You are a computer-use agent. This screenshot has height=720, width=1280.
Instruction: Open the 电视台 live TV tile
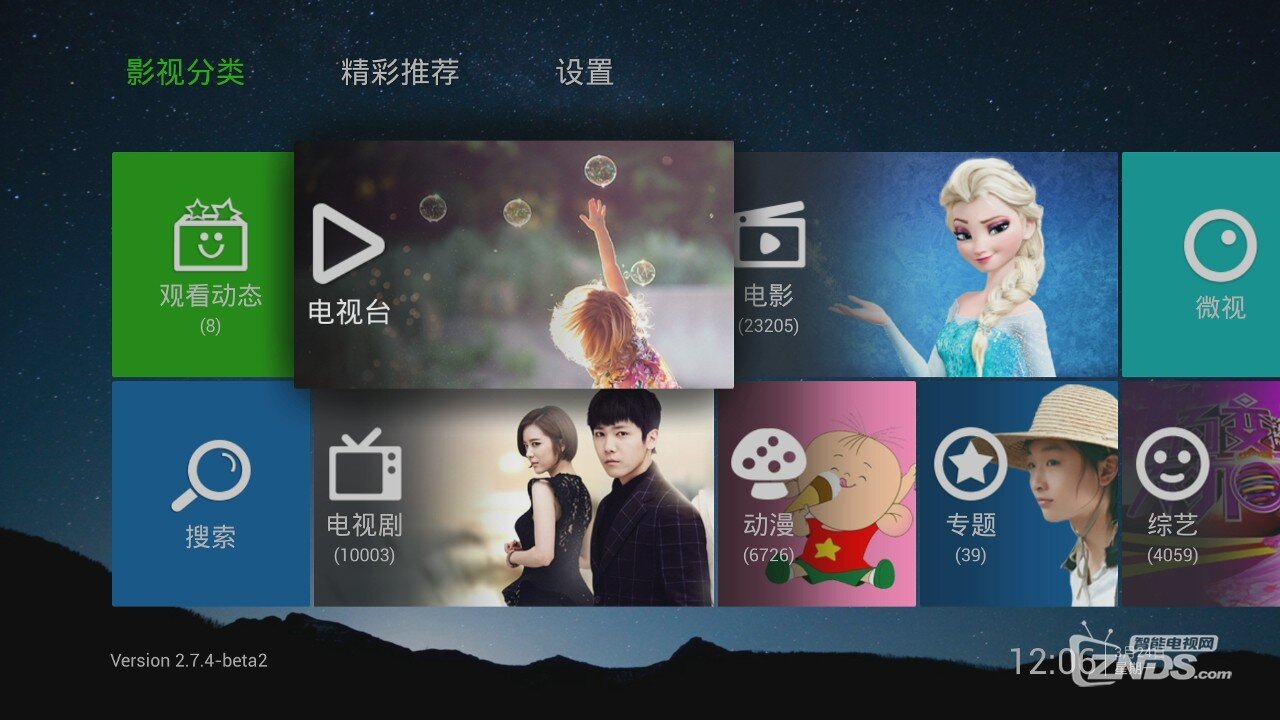click(513, 264)
